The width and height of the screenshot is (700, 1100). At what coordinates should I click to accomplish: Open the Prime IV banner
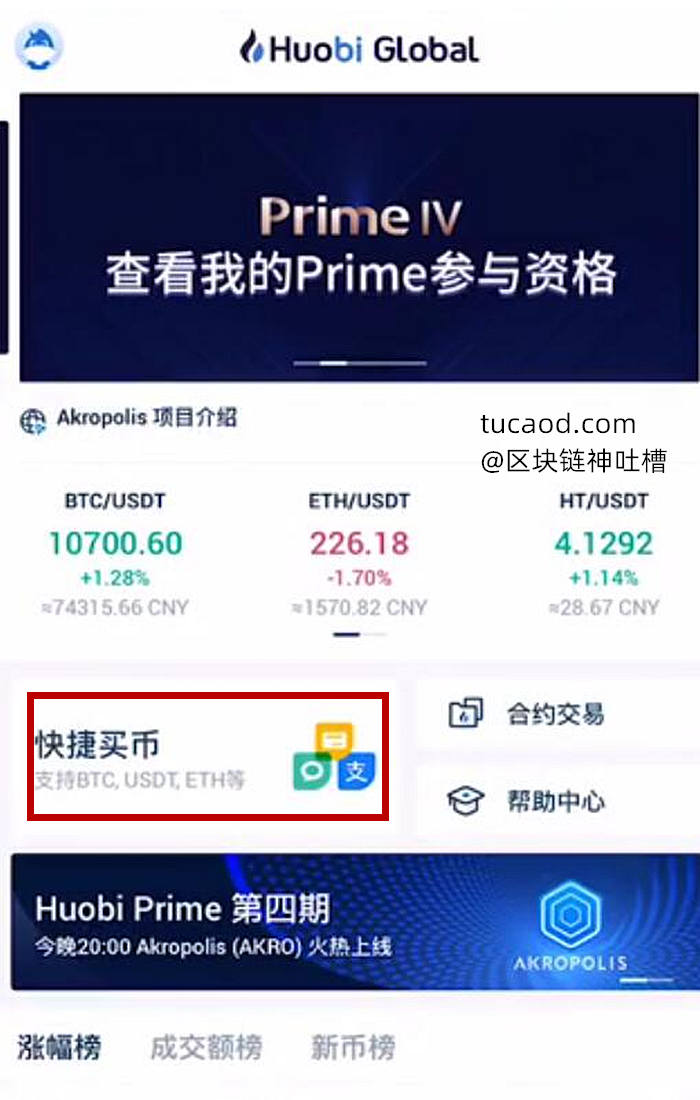tap(360, 238)
